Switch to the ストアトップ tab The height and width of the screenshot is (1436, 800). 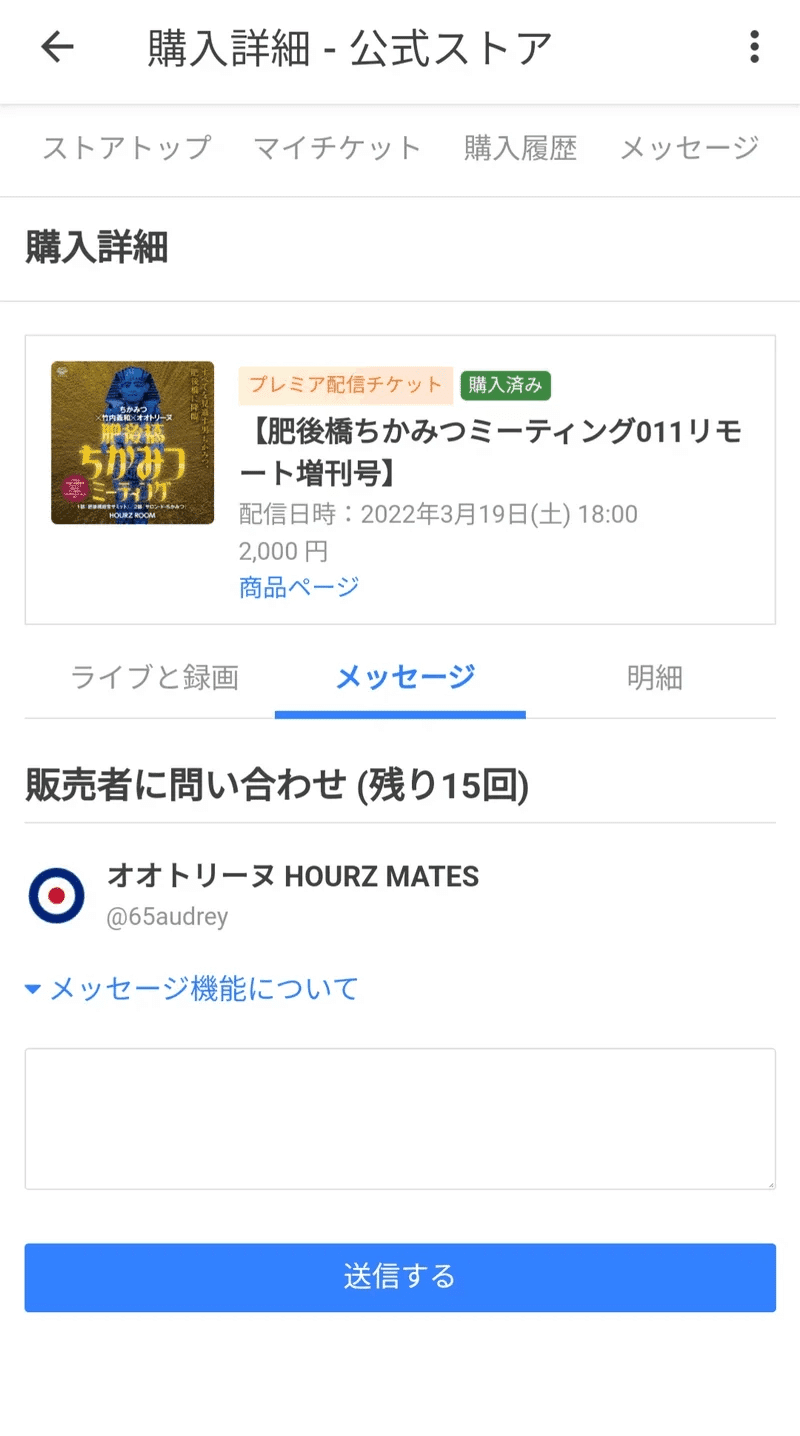(127, 149)
